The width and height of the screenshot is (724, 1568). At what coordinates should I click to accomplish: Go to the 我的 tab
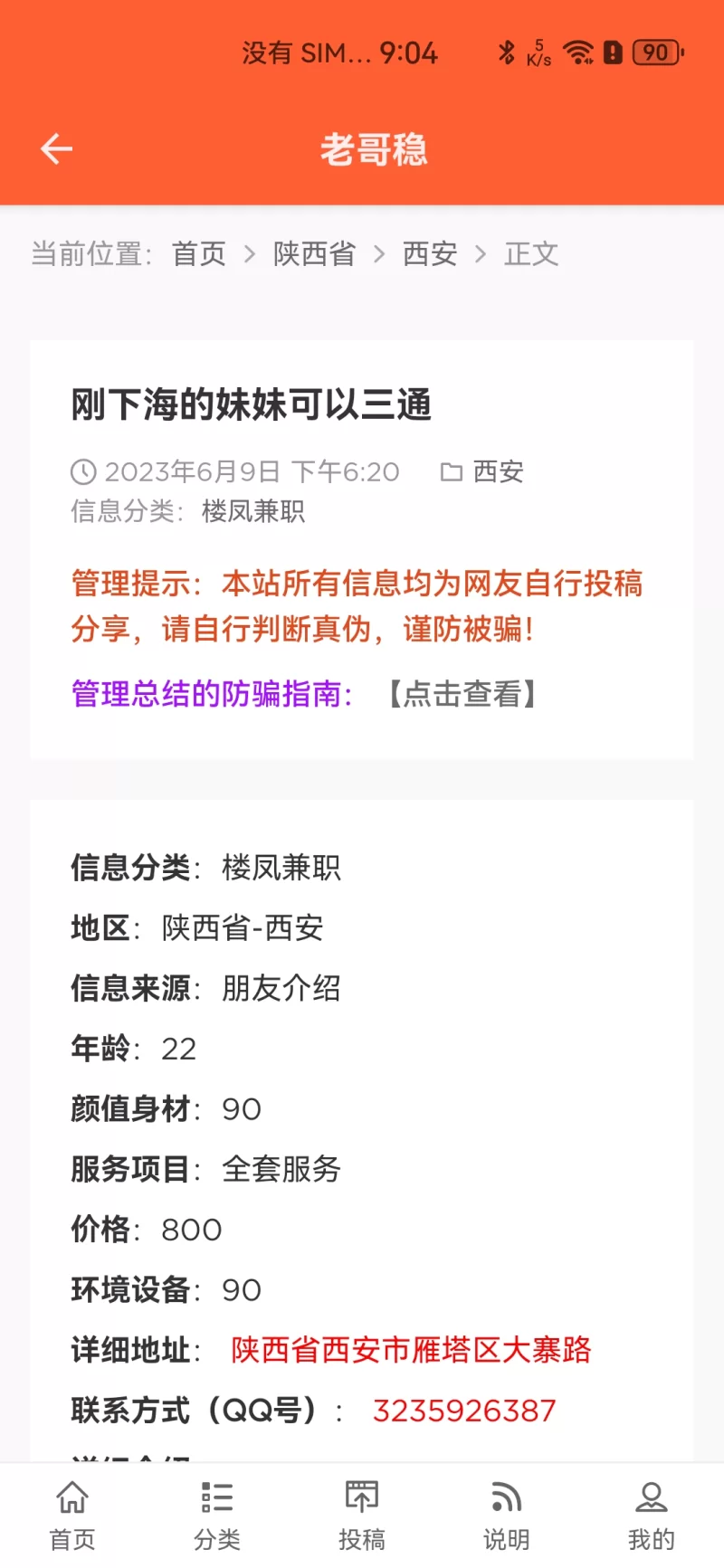651,1514
